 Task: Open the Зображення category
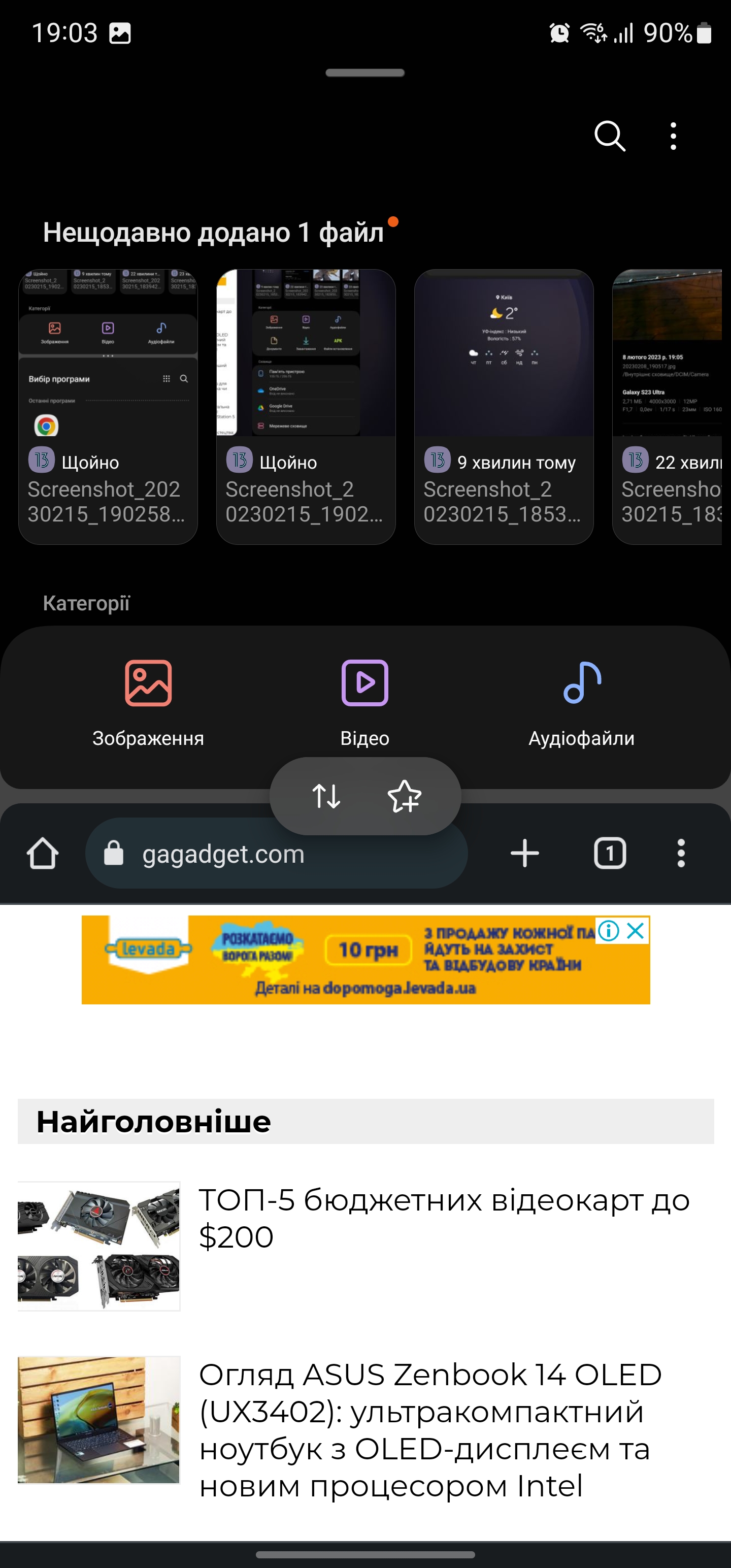(148, 703)
